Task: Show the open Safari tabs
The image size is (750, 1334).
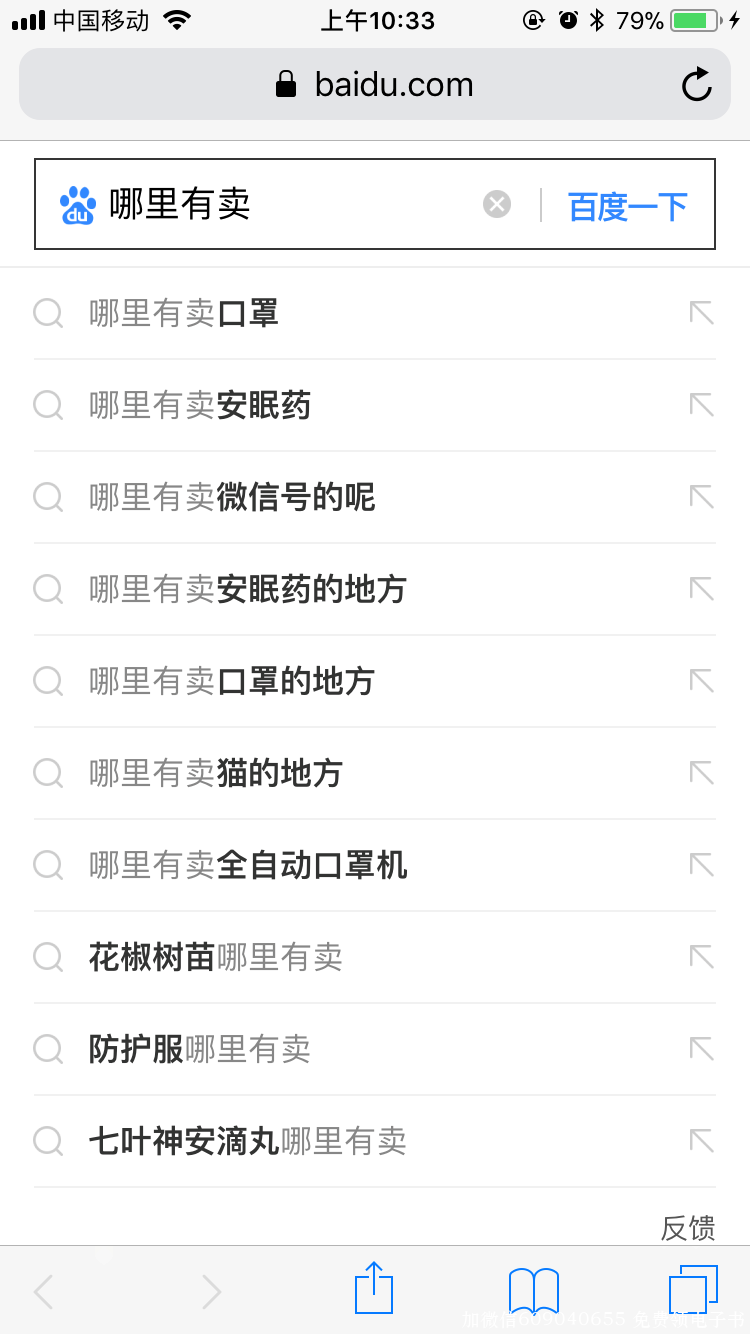Action: tap(694, 1290)
